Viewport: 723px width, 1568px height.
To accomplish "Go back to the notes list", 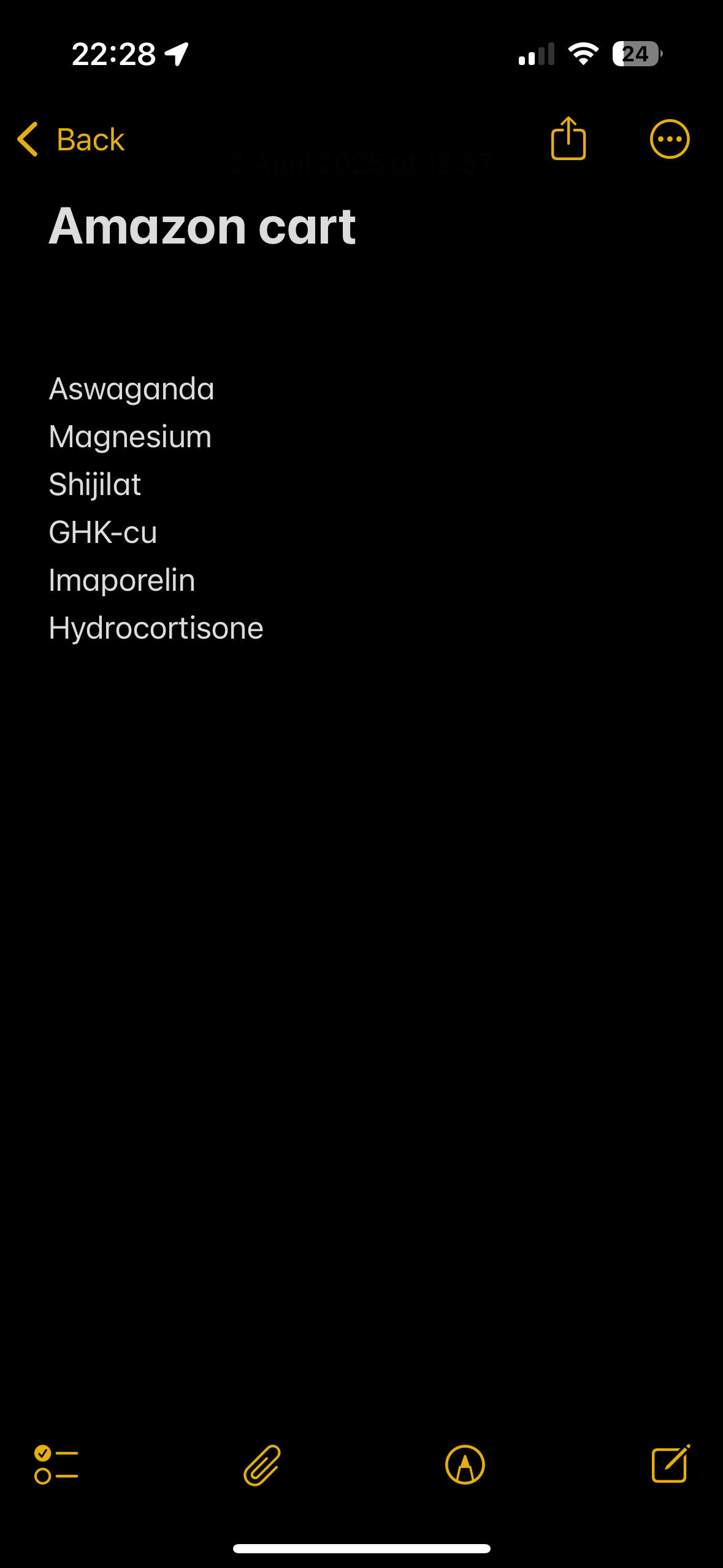I will 71,139.
